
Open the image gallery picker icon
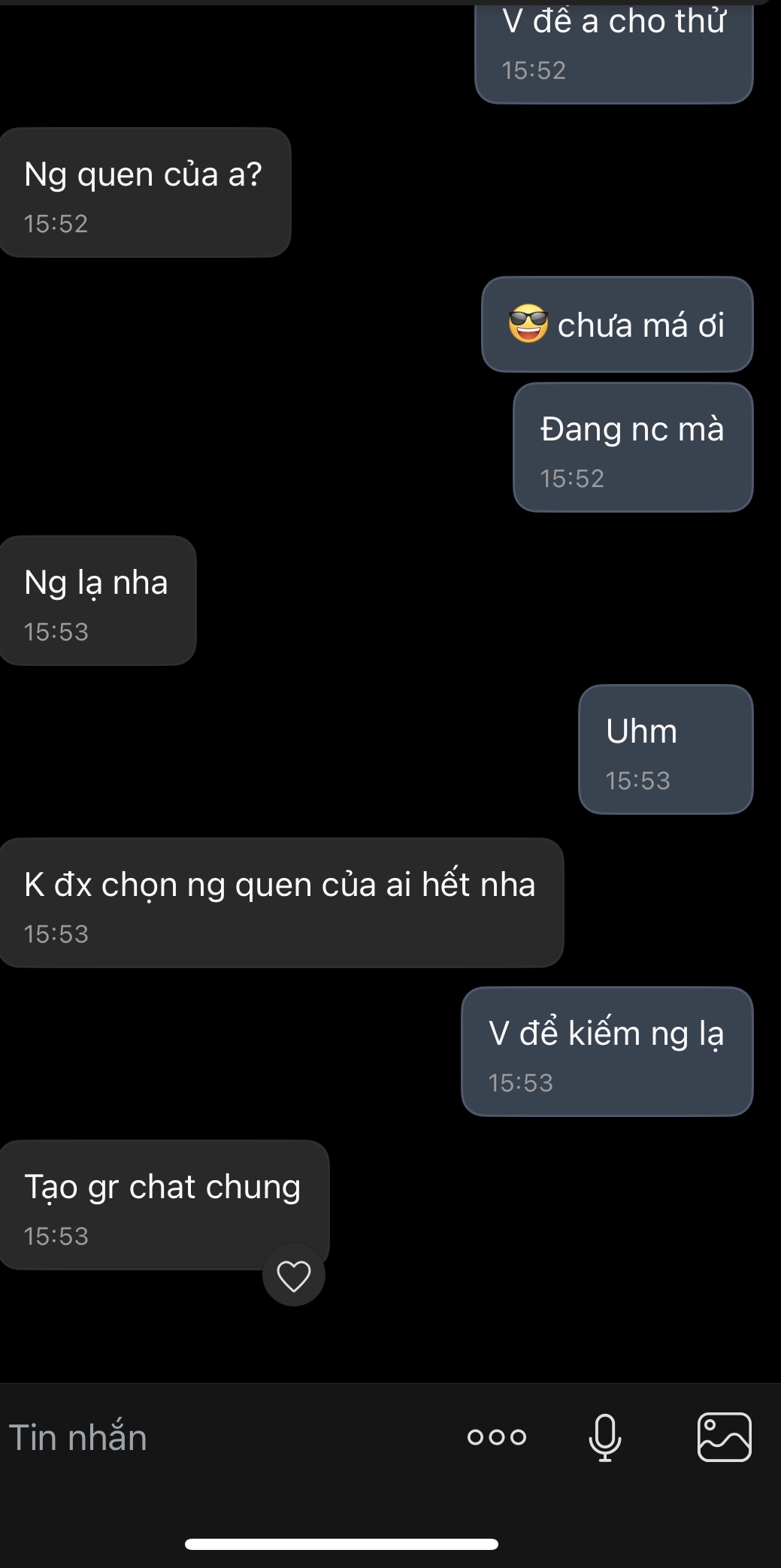[724, 1437]
